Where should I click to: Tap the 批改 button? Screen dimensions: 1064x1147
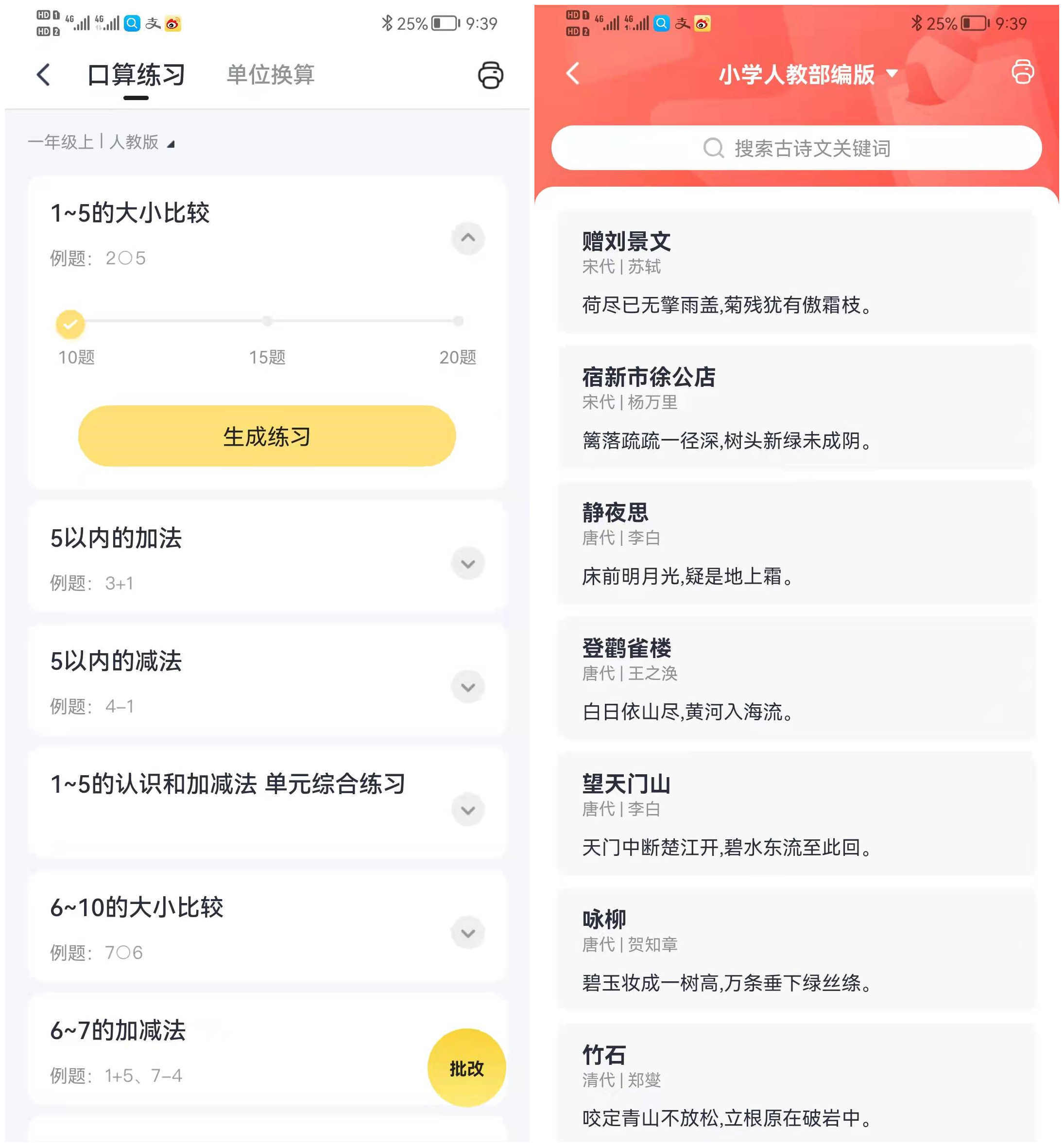[x=466, y=1067]
